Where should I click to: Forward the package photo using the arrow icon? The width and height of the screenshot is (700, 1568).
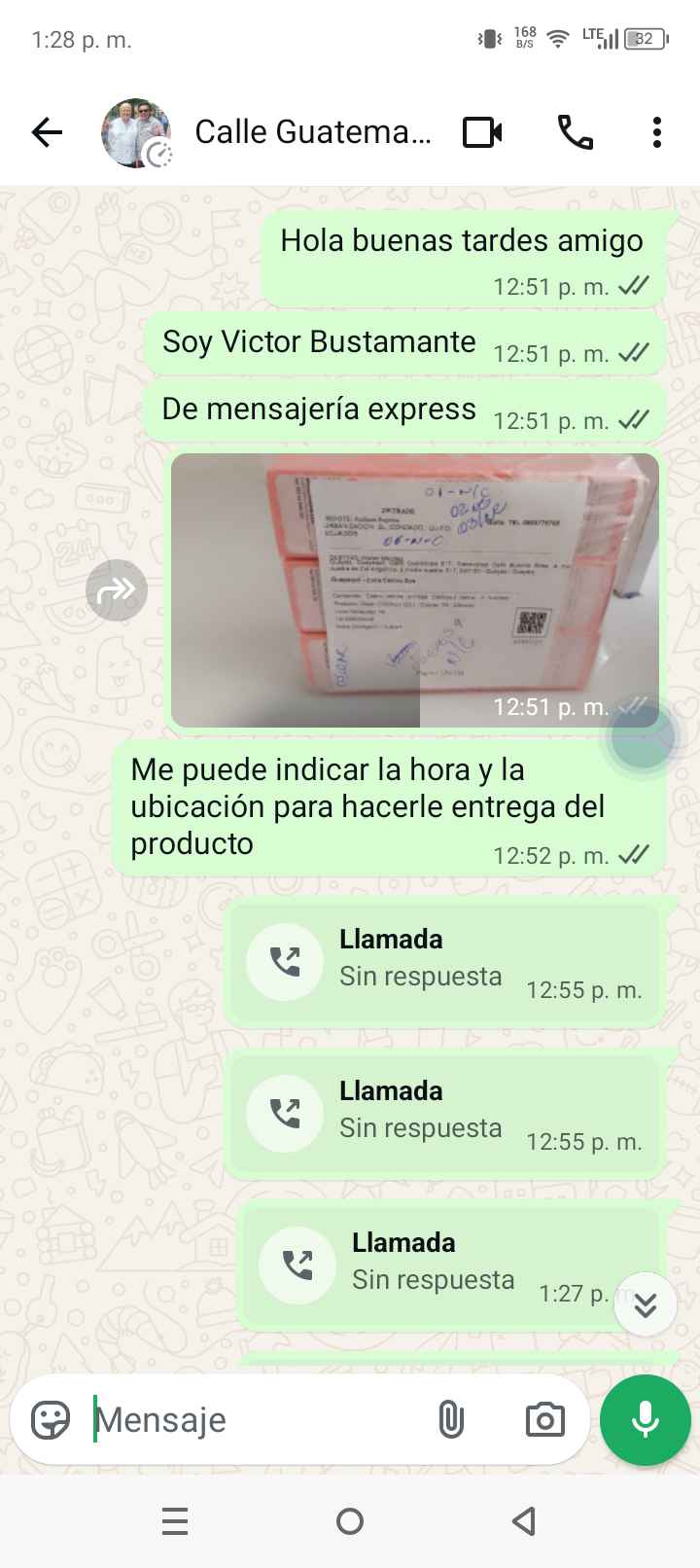(117, 589)
